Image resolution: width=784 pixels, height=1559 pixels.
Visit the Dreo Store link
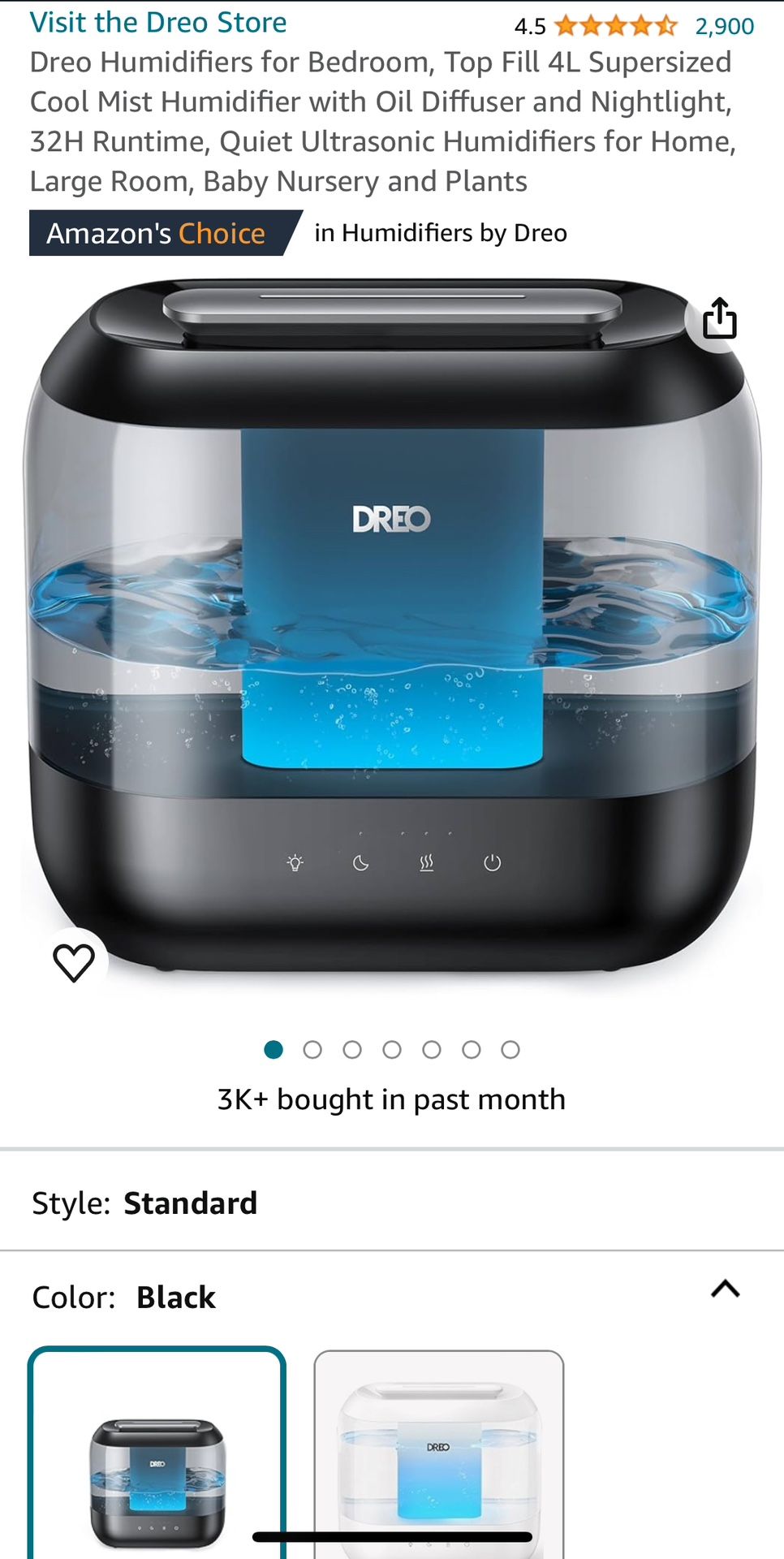pyautogui.click(x=158, y=22)
